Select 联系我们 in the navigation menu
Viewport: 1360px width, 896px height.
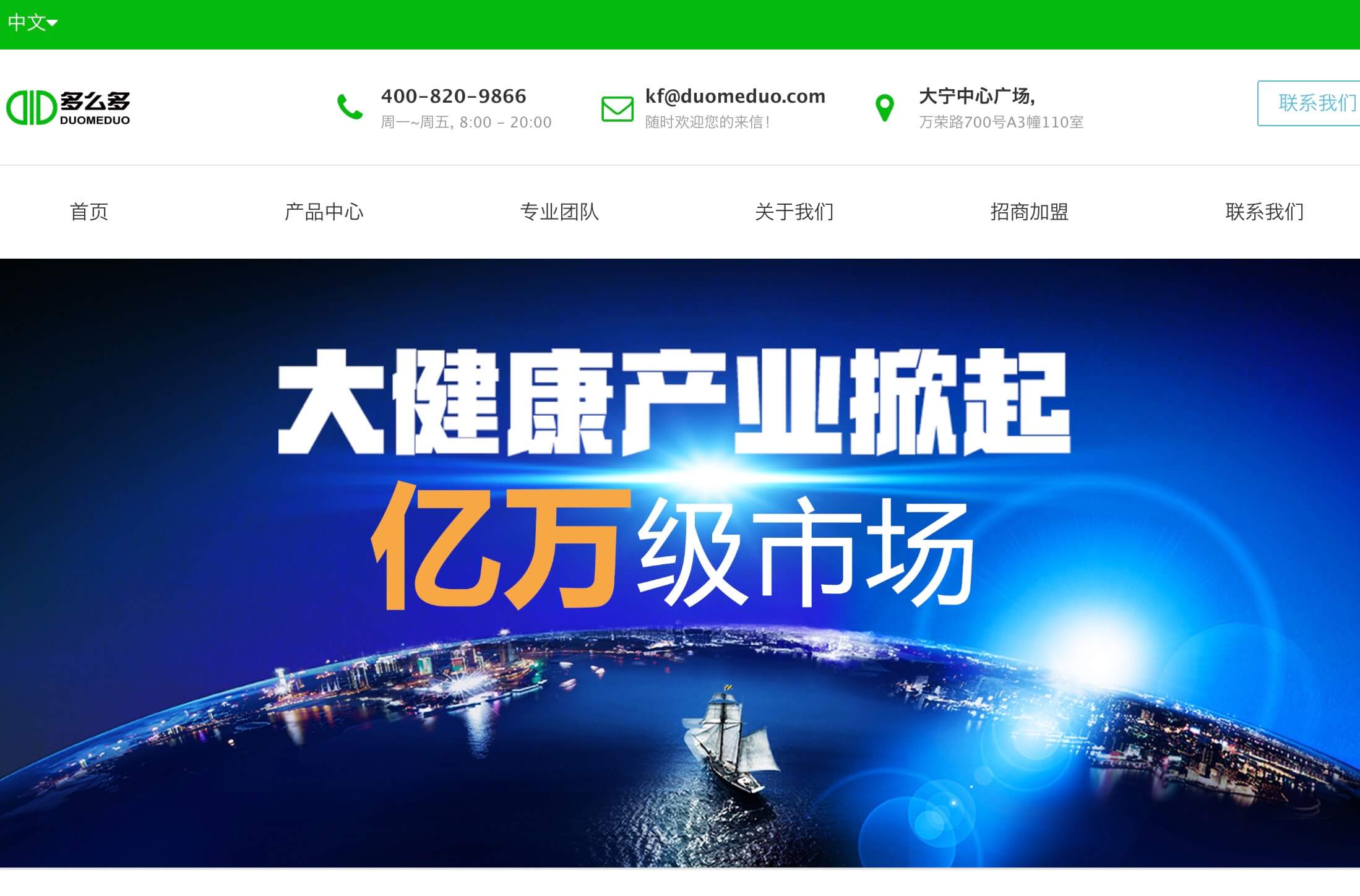click(1264, 212)
